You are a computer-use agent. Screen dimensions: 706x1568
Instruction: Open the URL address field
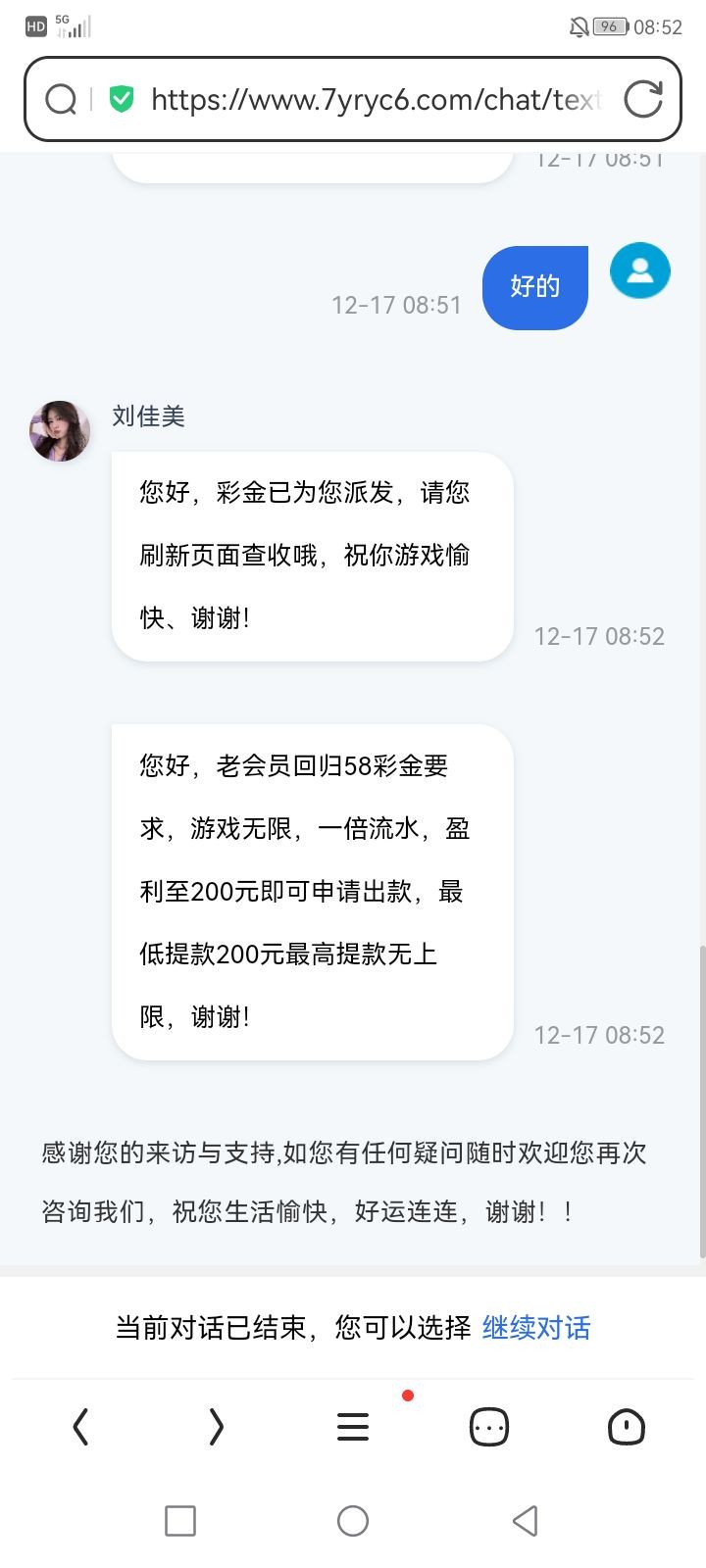[375, 99]
